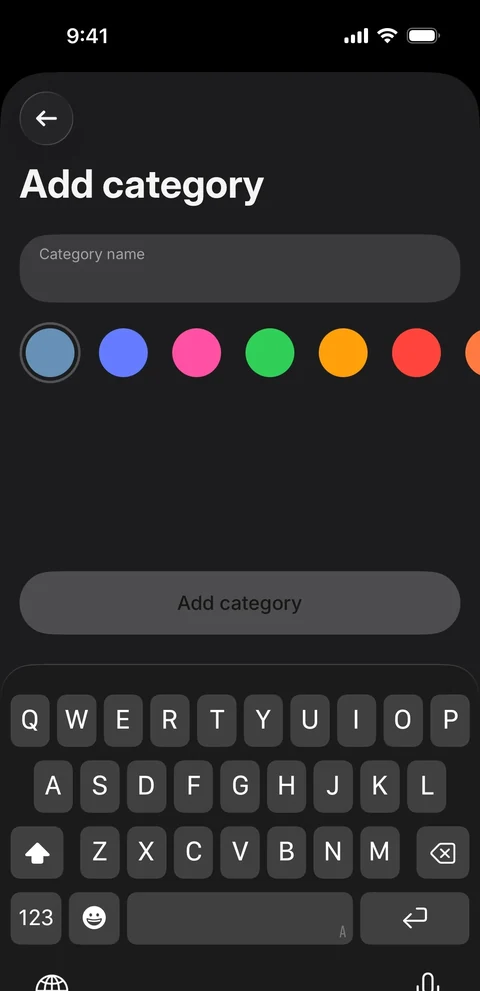Viewport: 480px width, 991px height.
Task: Choose the indigo blue color swatch
Action: 123,353
